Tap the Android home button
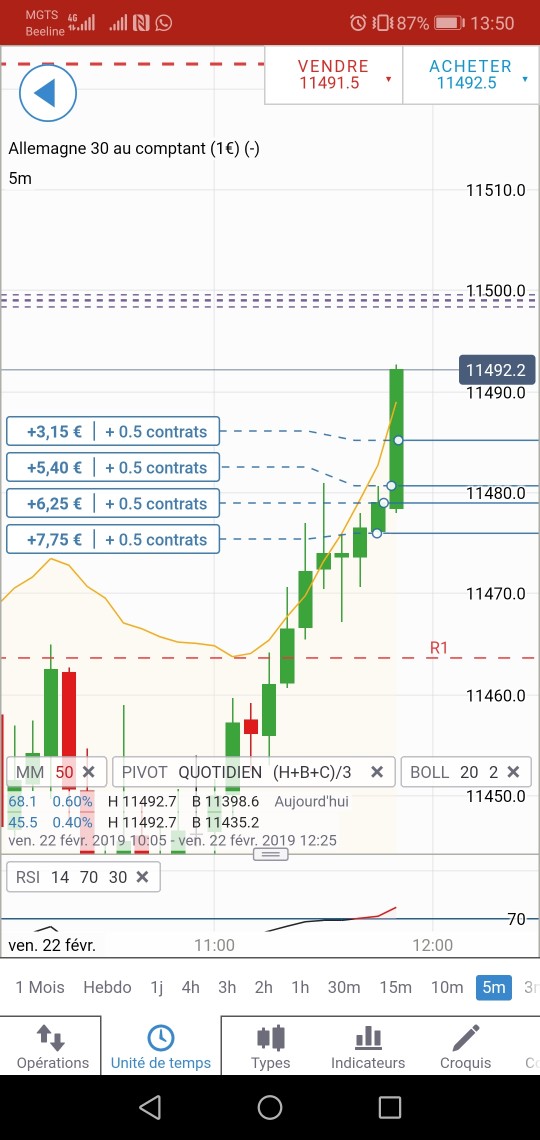This screenshot has height=1140, width=540. 270,1107
